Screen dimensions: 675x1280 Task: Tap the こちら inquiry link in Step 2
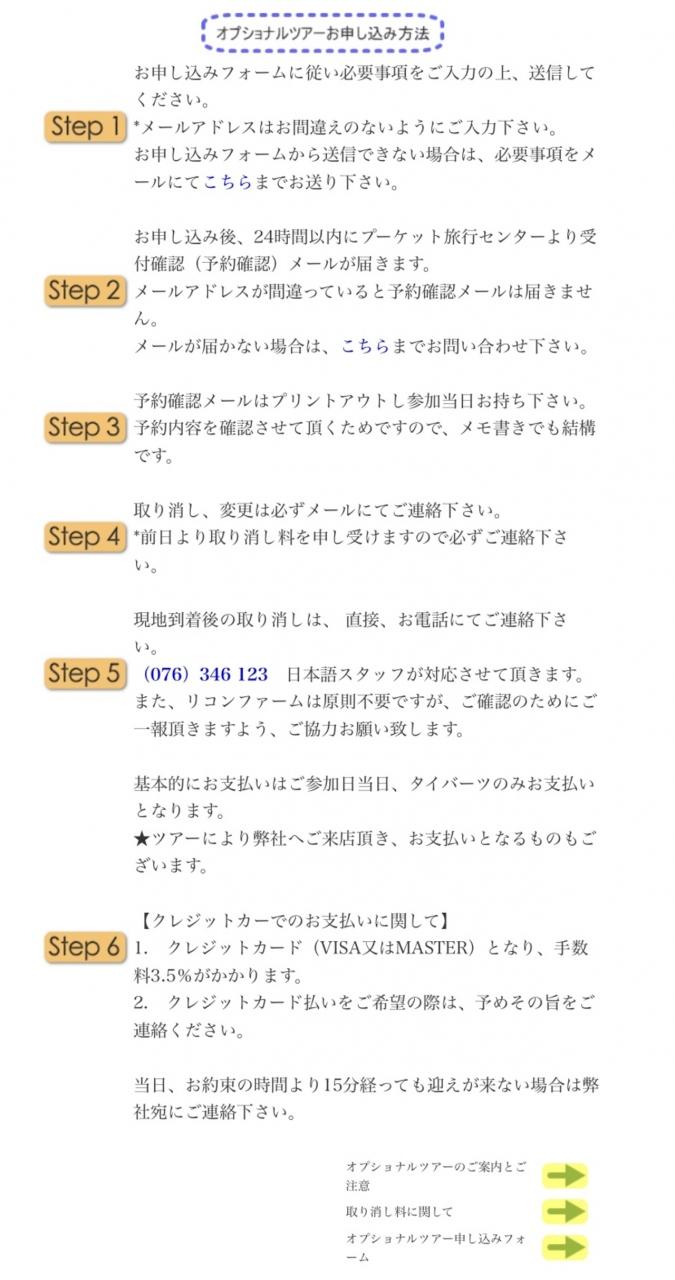tap(365, 346)
